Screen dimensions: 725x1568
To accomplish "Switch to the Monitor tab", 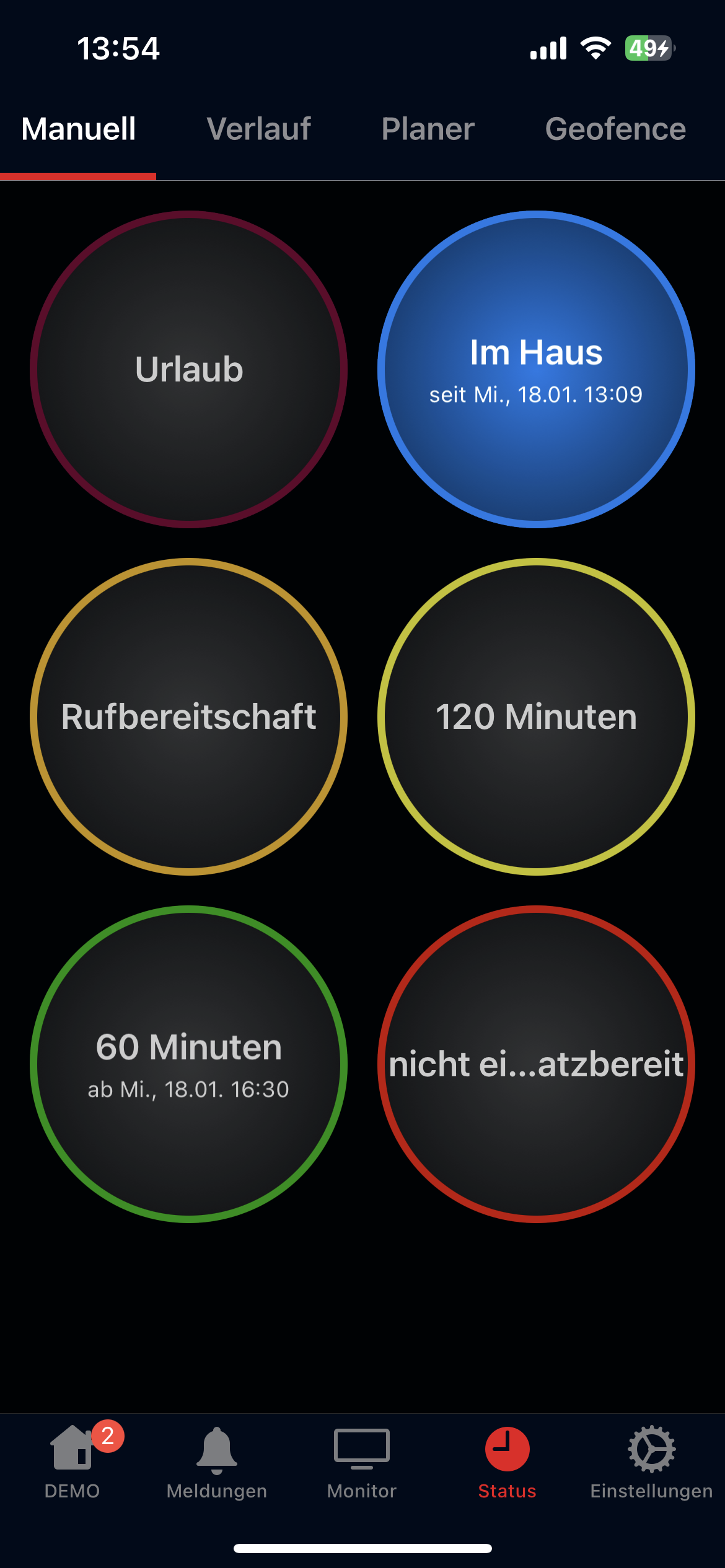I will pos(362,1463).
